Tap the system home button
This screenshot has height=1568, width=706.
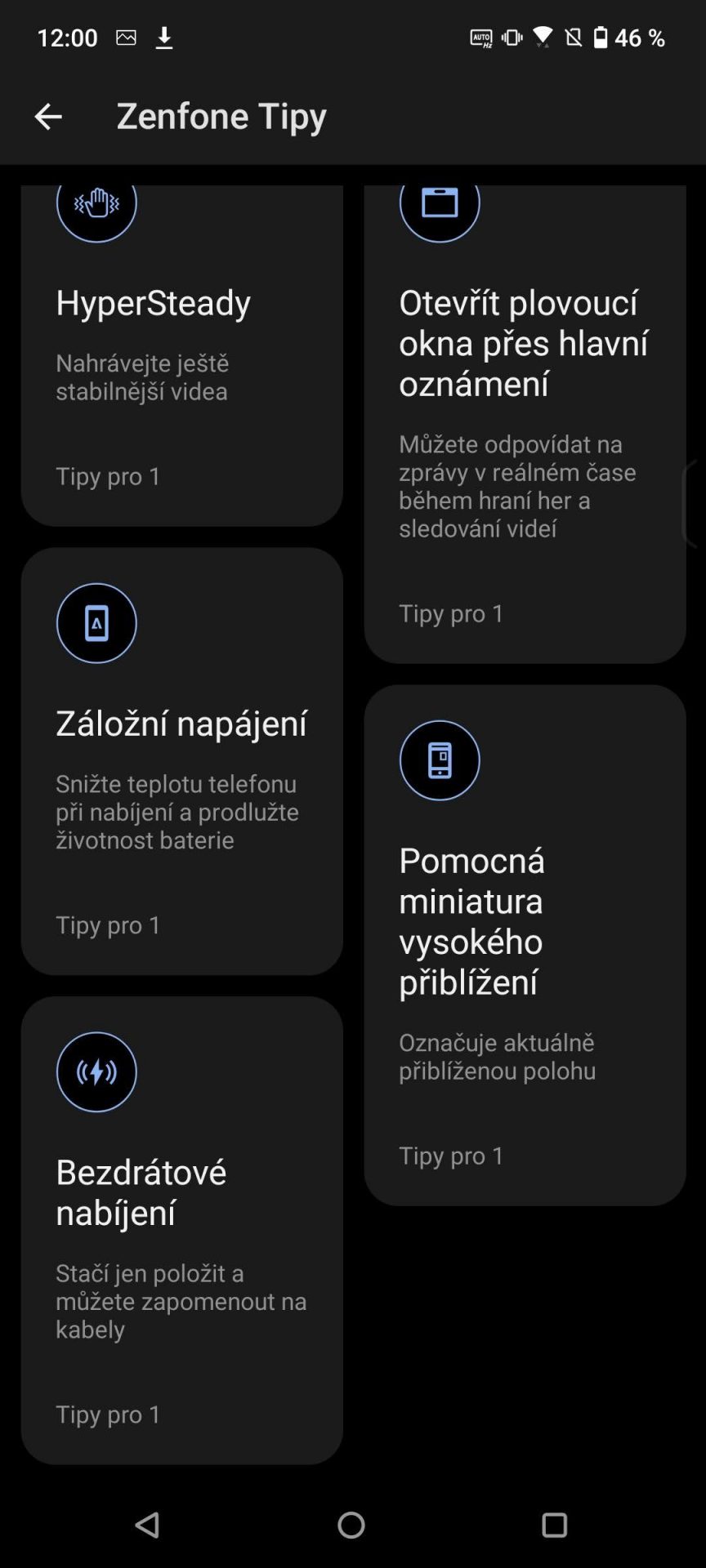coord(351,1525)
